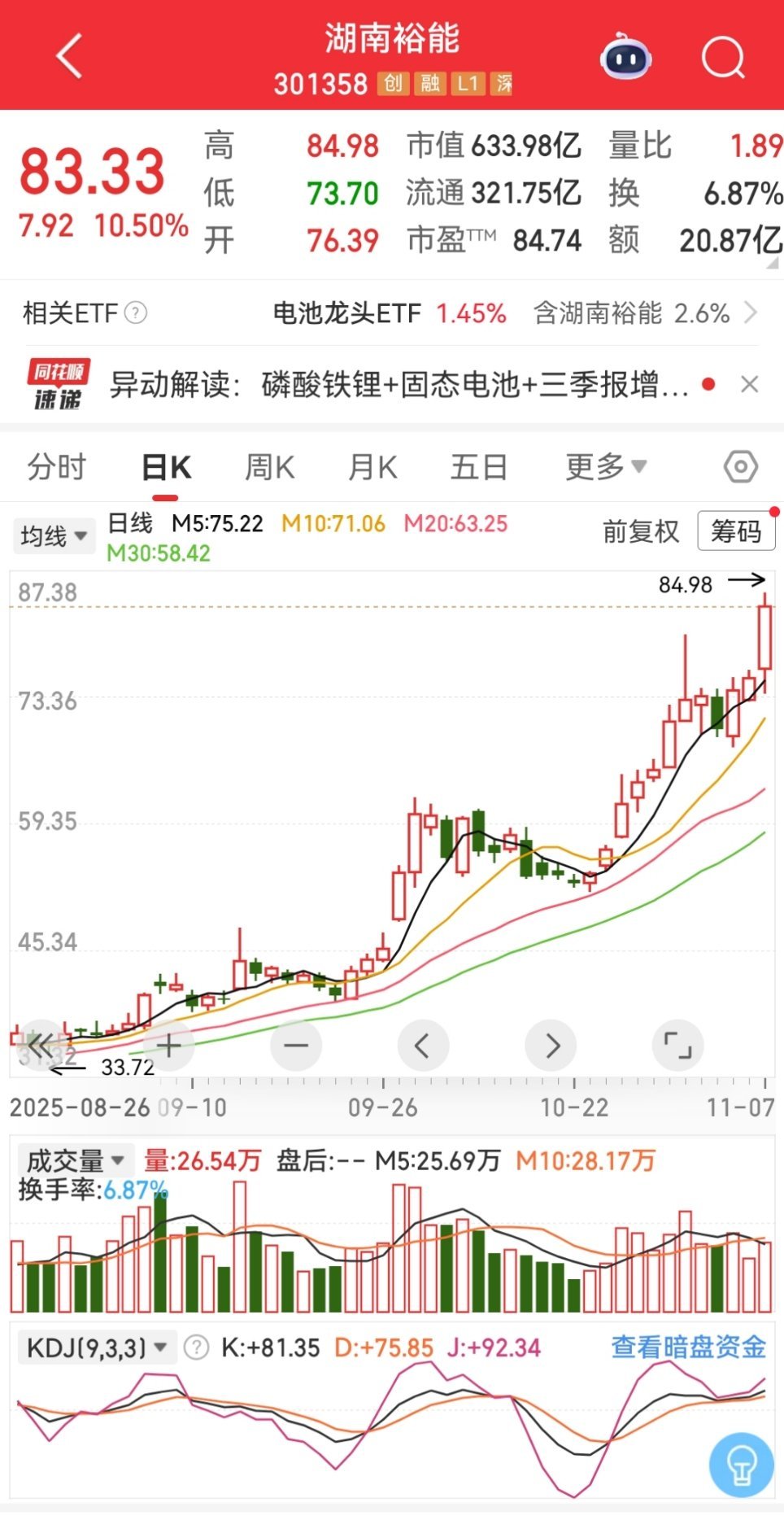Read the 异动解读 news item
This screenshot has height=1520, width=784.
click(x=399, y=384)
